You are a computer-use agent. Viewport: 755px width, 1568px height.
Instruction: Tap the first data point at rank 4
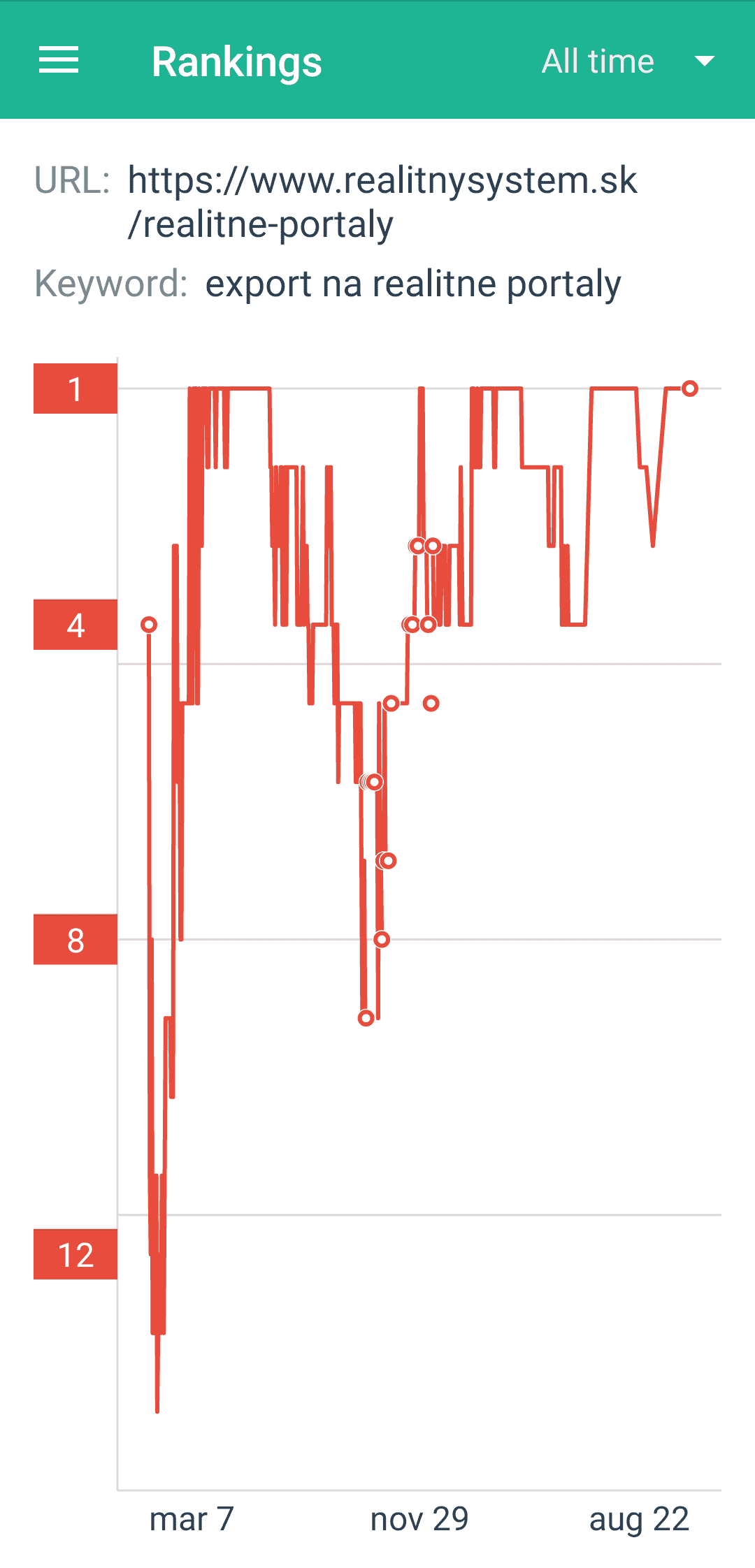tap(149, 625)
